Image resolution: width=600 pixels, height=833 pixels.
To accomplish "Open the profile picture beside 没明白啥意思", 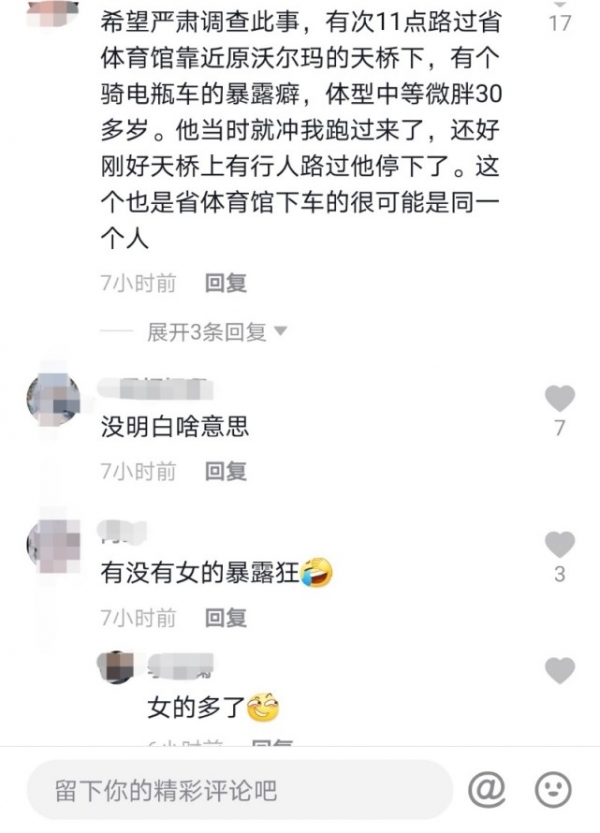I will point(53,400).
